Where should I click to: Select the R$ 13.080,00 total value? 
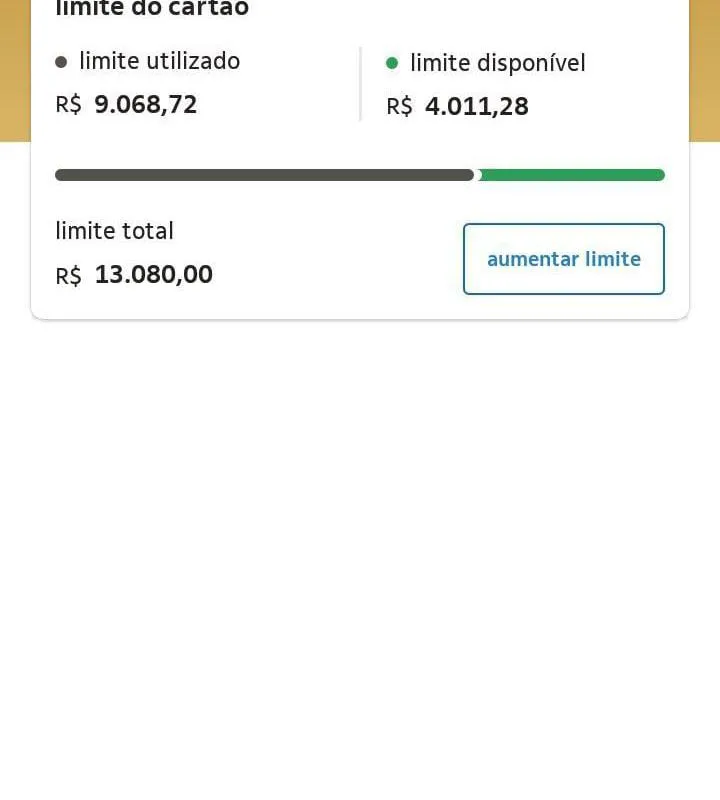pyautogui.click(x=154, y=274)
